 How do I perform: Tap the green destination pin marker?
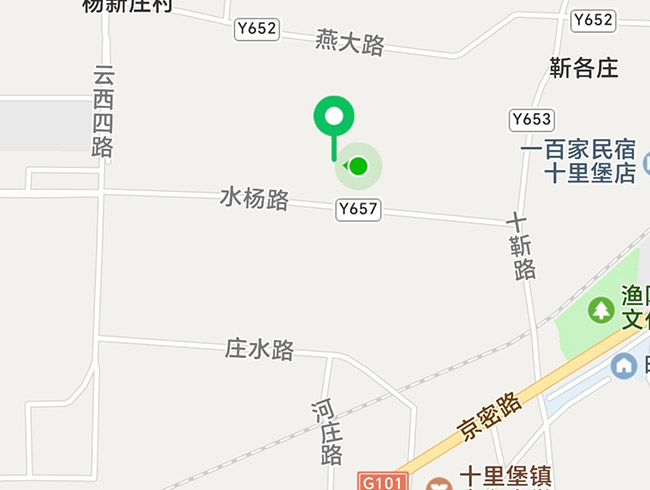pyautogui.click(x=334, y=117)
